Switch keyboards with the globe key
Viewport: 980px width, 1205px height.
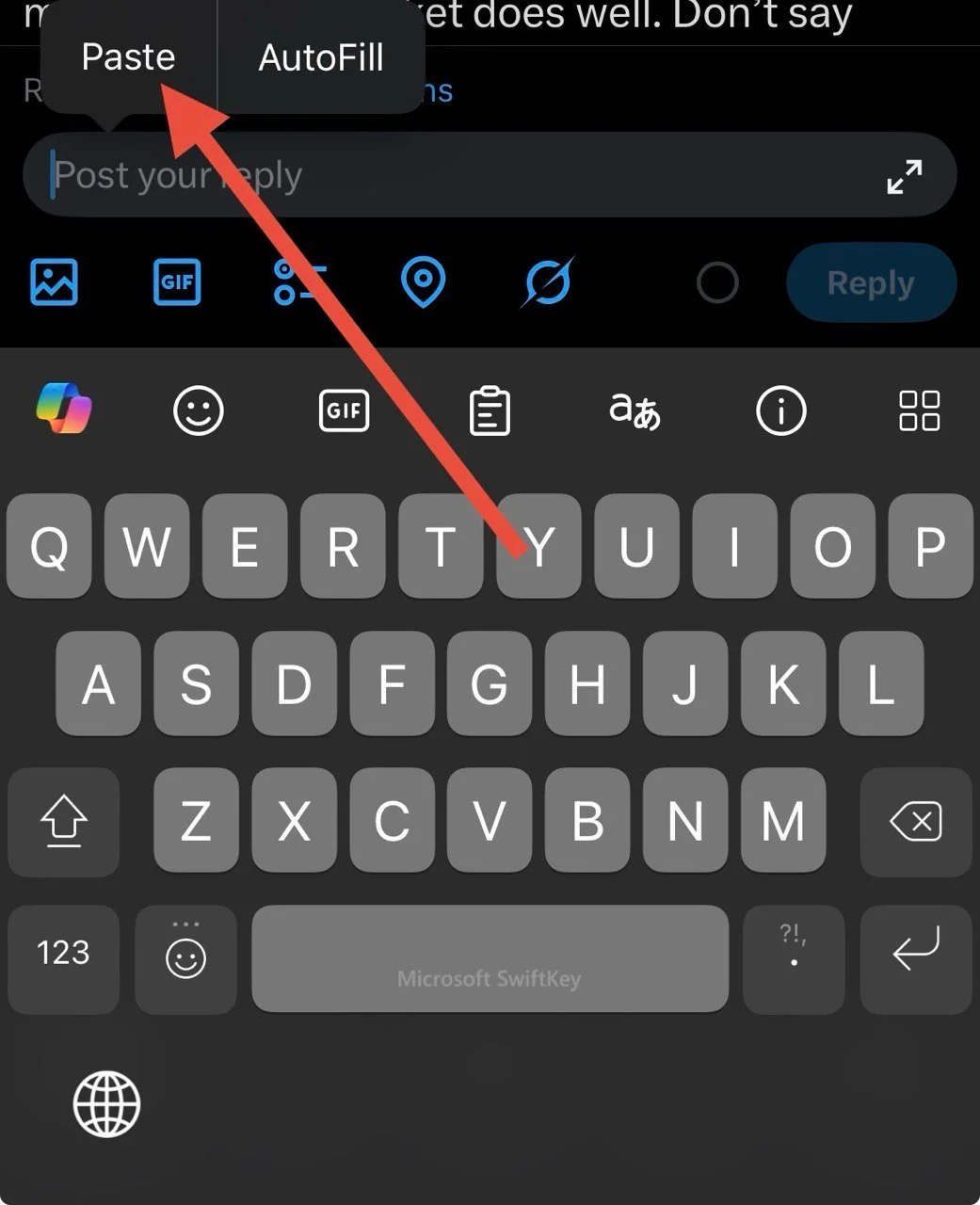click(x=106, y=1103)
